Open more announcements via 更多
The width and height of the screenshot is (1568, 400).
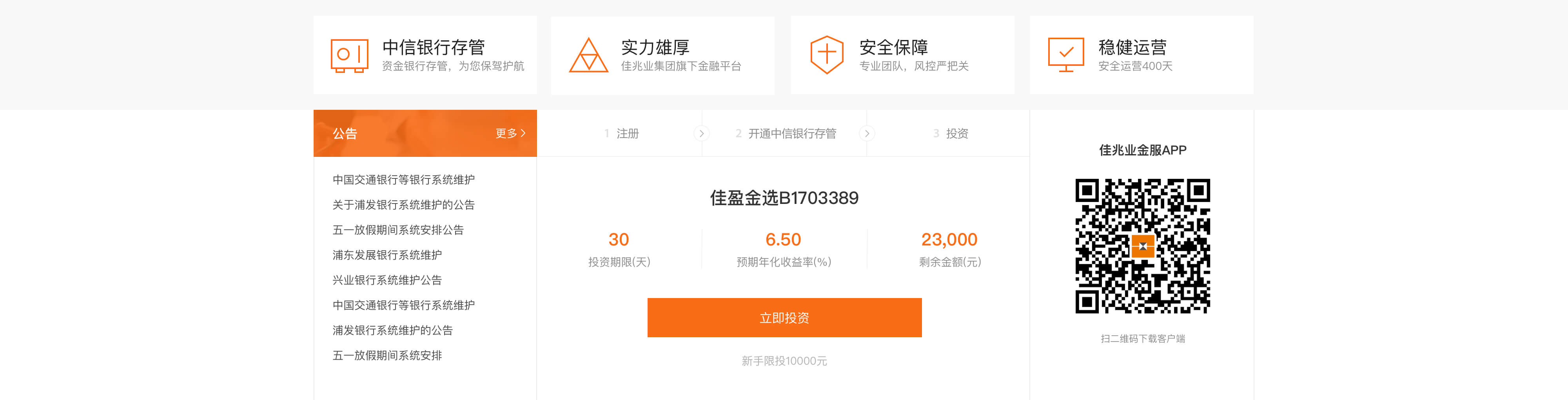coord(510,133)
